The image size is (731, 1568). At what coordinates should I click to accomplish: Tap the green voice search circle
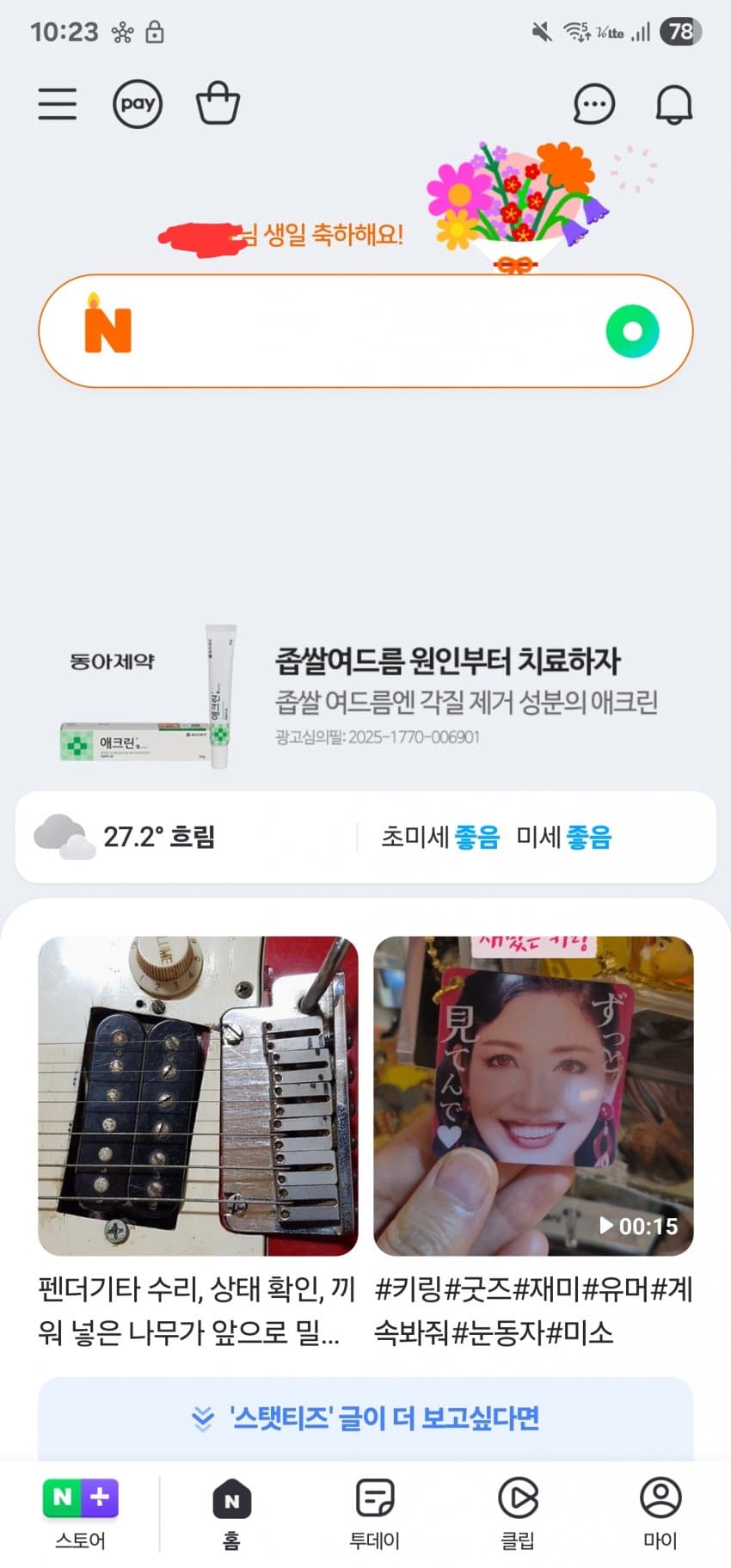(x=632, y=331)
